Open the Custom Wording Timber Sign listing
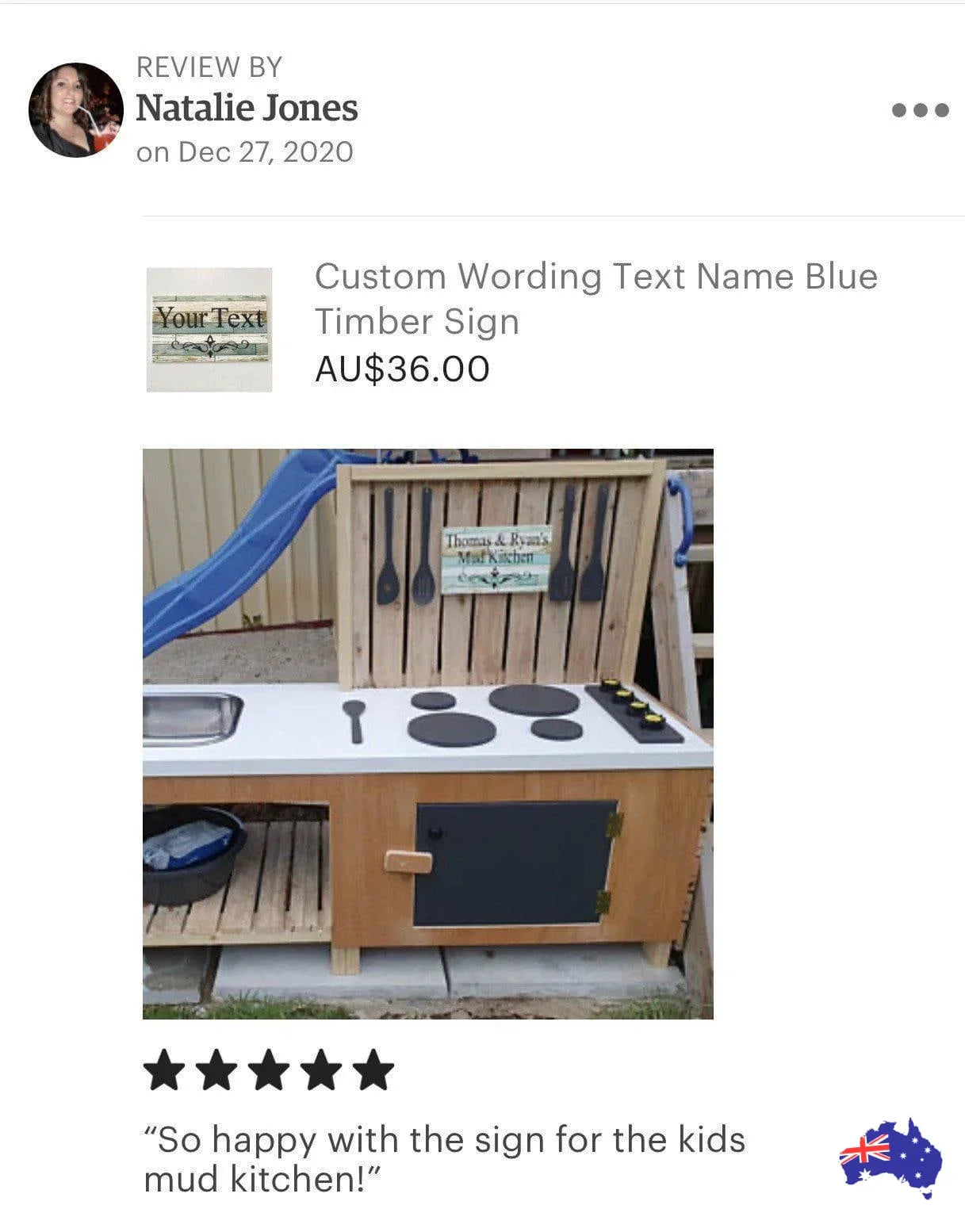965x1232 pixels. (595, 299)
